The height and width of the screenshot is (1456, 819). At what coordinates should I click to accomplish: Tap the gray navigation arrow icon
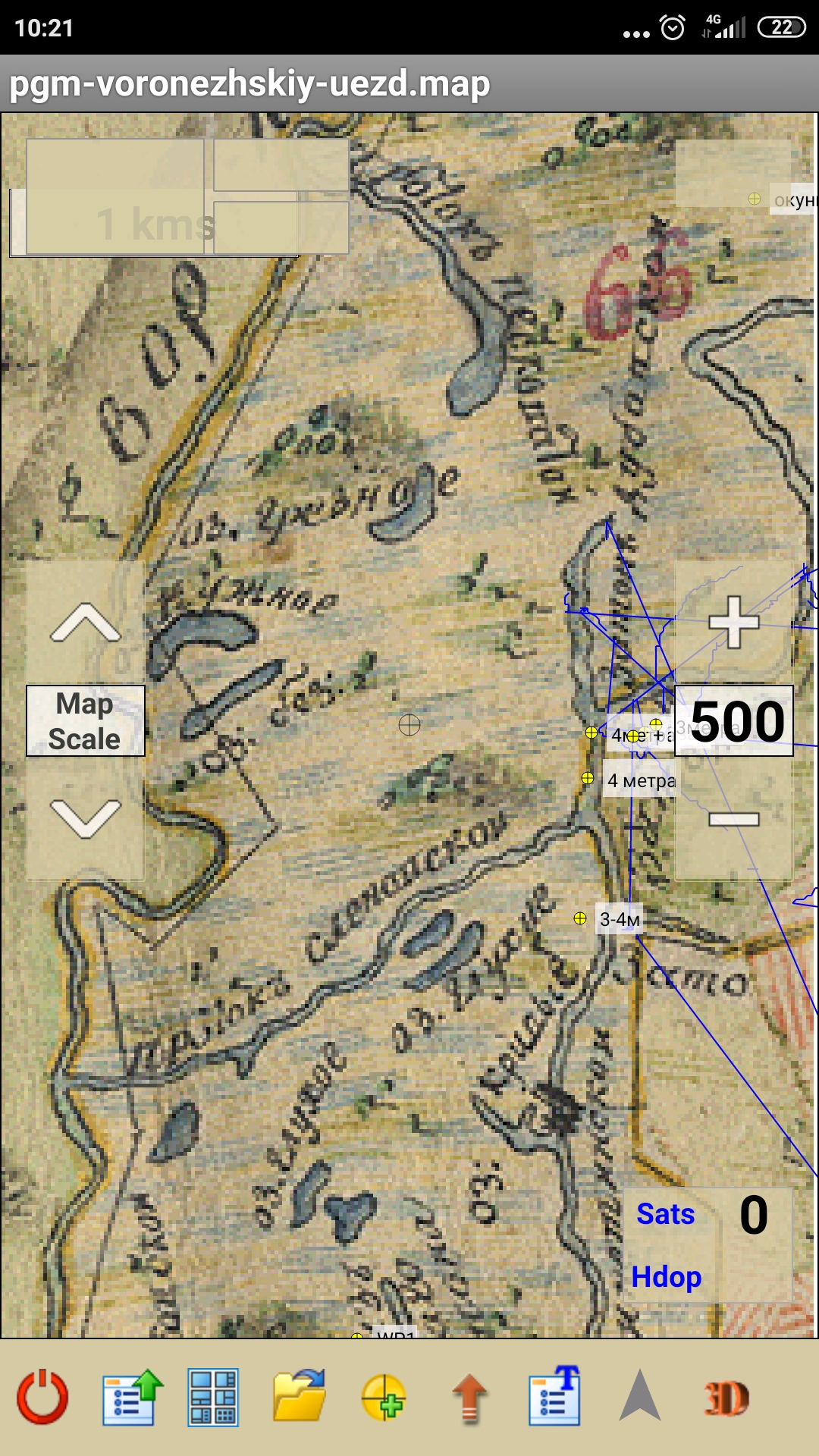pos(640,1397)
